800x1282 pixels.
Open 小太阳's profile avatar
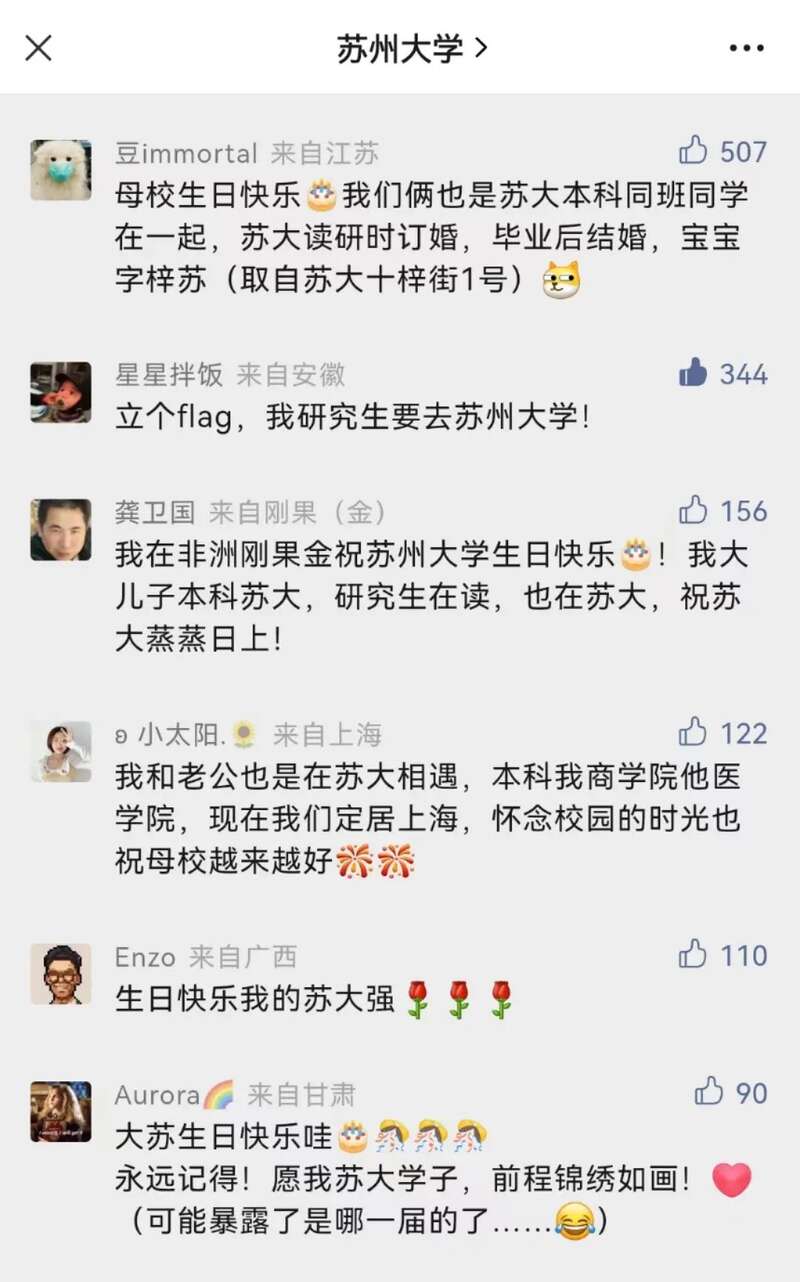pos(60,751)
